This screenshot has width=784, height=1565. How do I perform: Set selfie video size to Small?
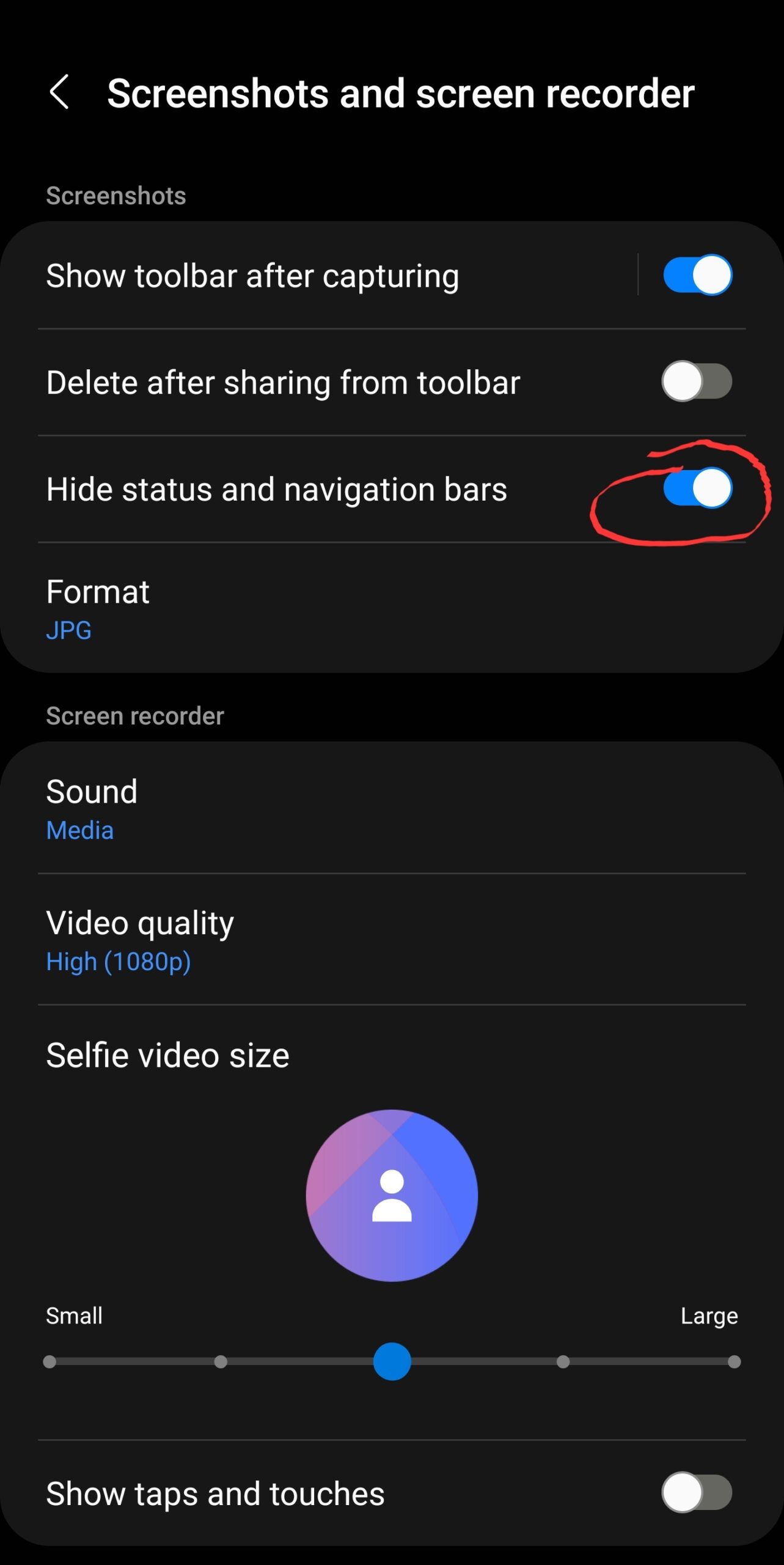point(50,1361)
